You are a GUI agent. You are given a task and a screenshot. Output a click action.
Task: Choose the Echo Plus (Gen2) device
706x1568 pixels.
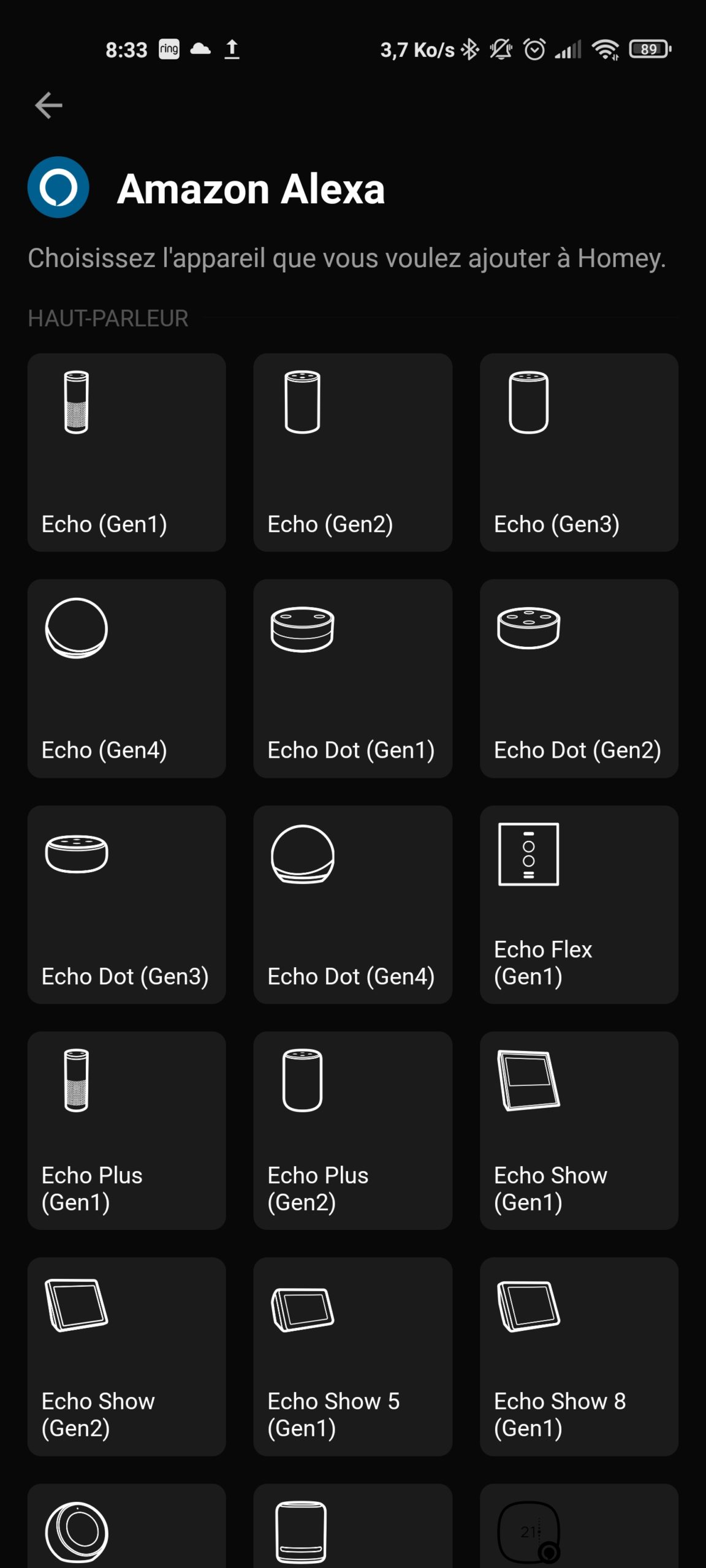pos(353,1130)
